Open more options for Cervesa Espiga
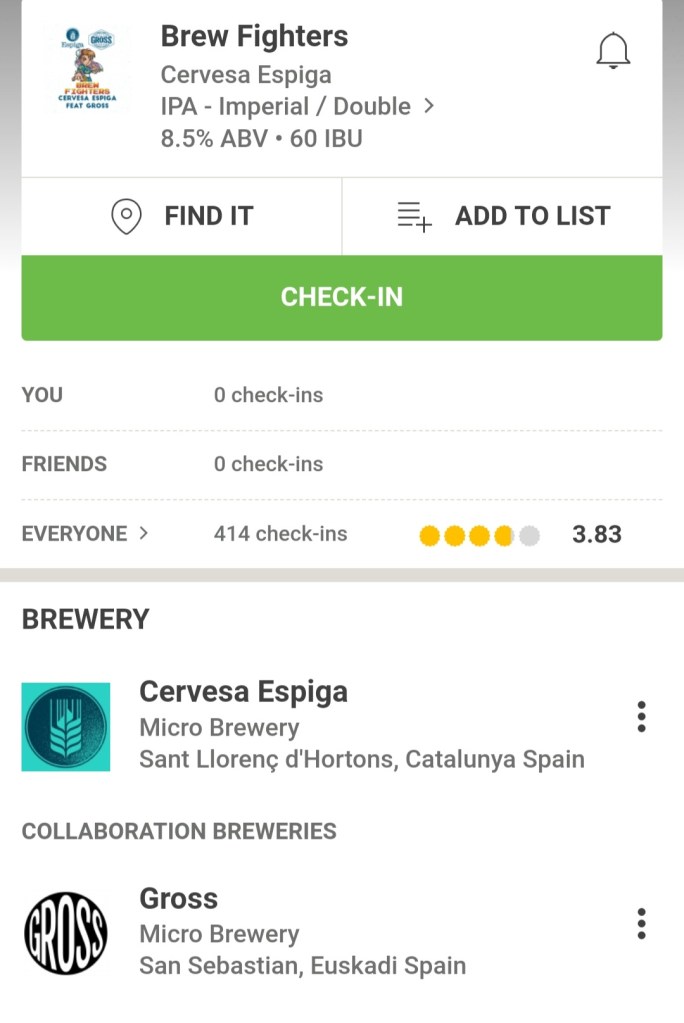 click(641, 716)
